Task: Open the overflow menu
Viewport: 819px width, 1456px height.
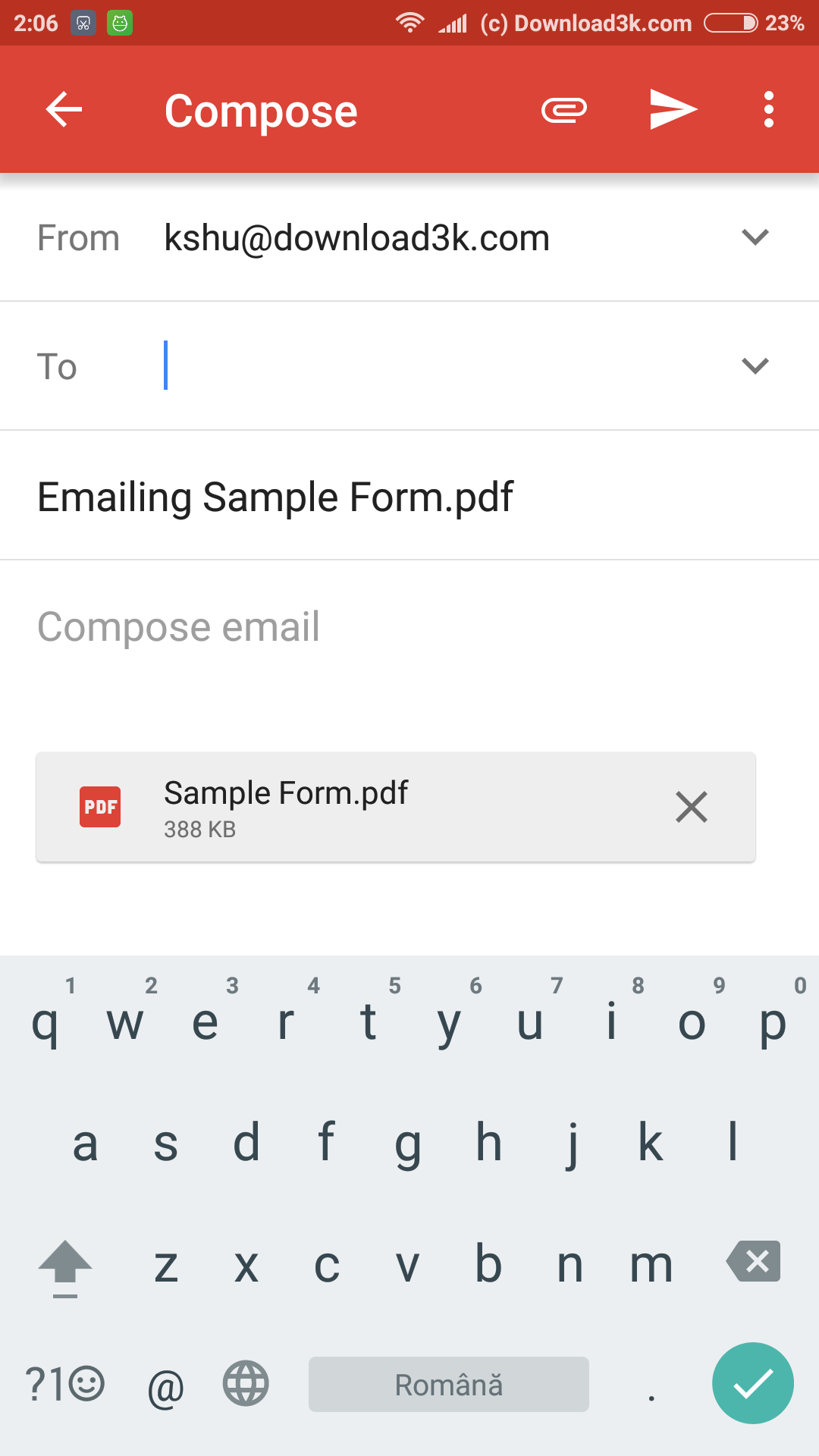Action: pyautogui.click(x=769, y=110)
